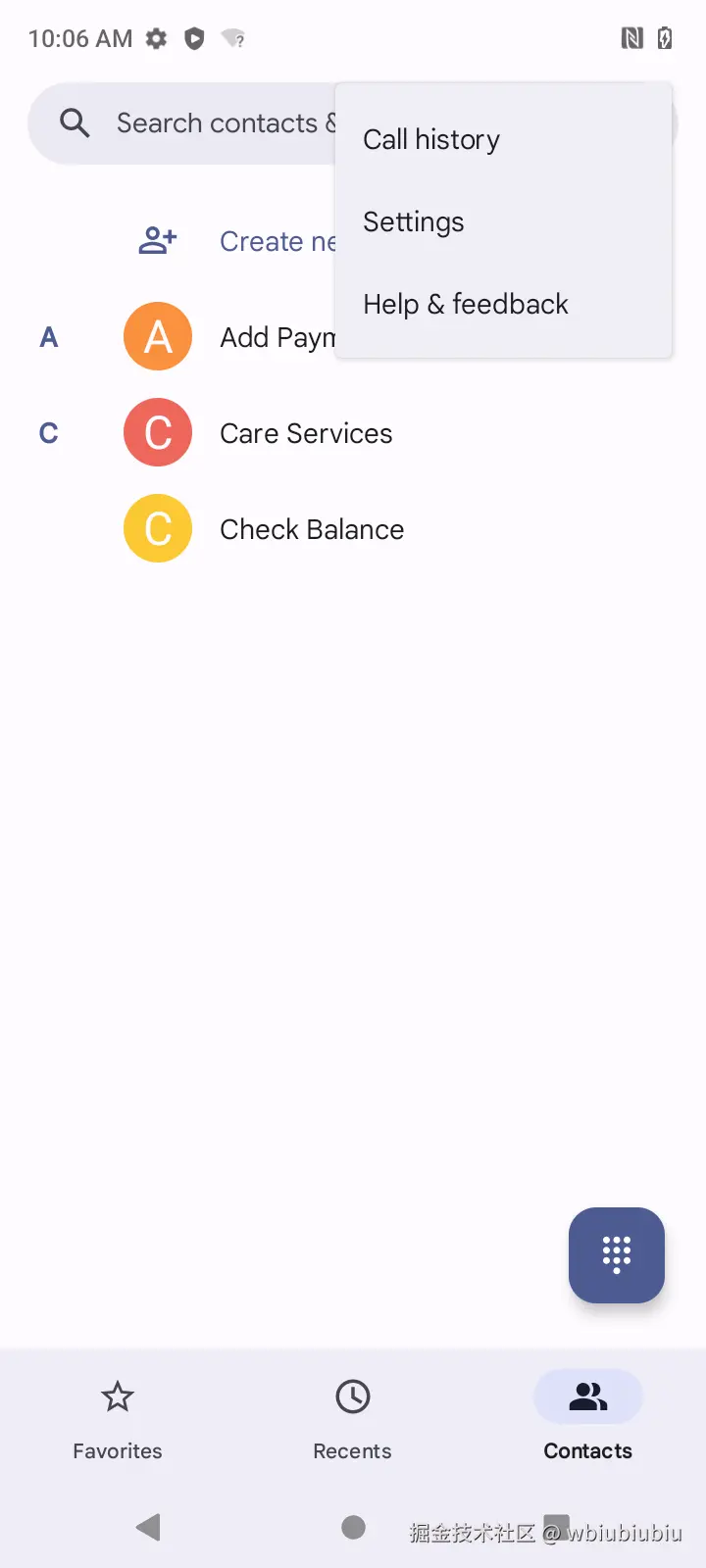Screen dimensions: 706x1568
Task: Select Call history from the menu
Action: pyautogui.click(x=431, y=139)
